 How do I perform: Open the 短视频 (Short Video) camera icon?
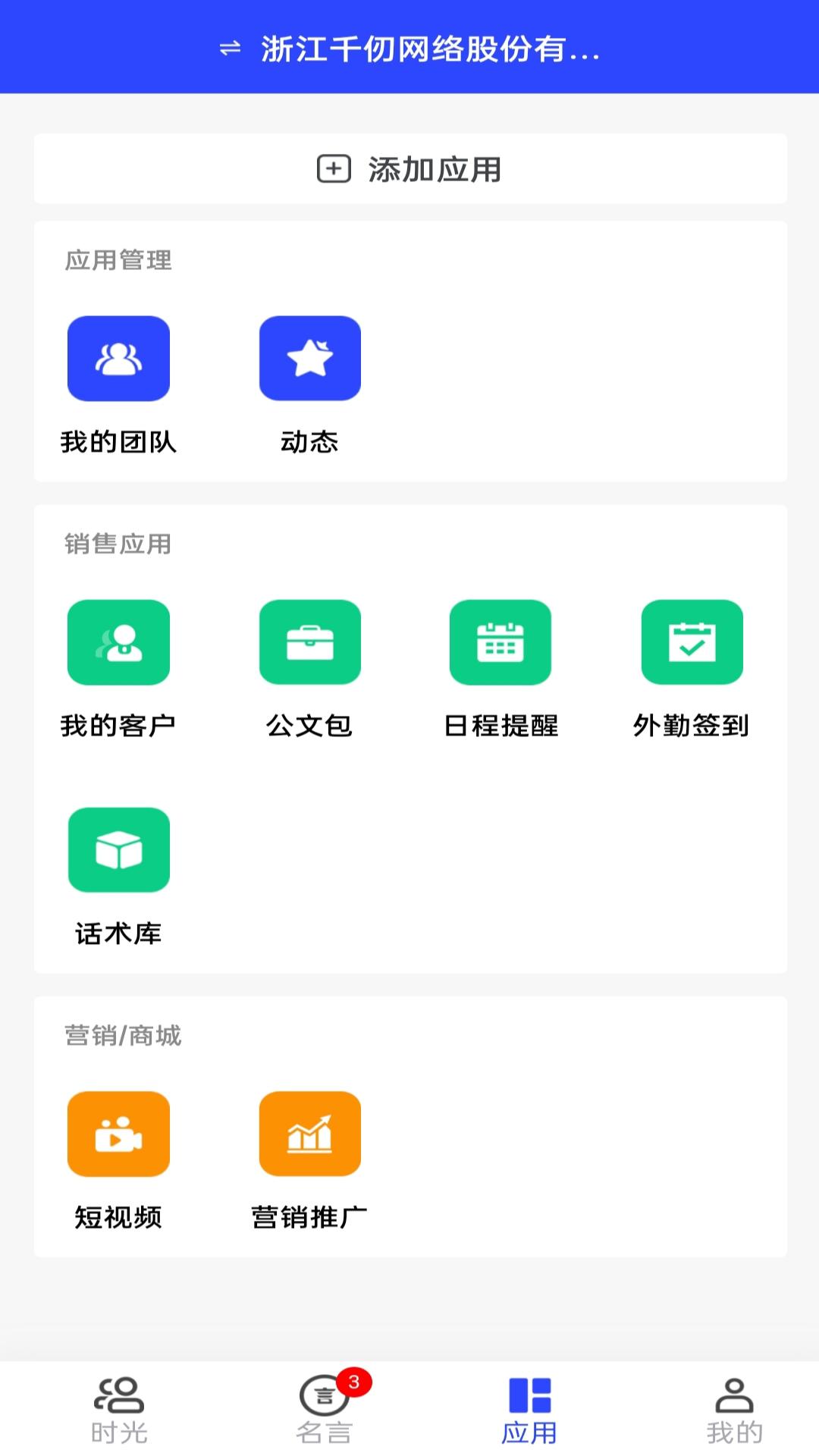118,1134
